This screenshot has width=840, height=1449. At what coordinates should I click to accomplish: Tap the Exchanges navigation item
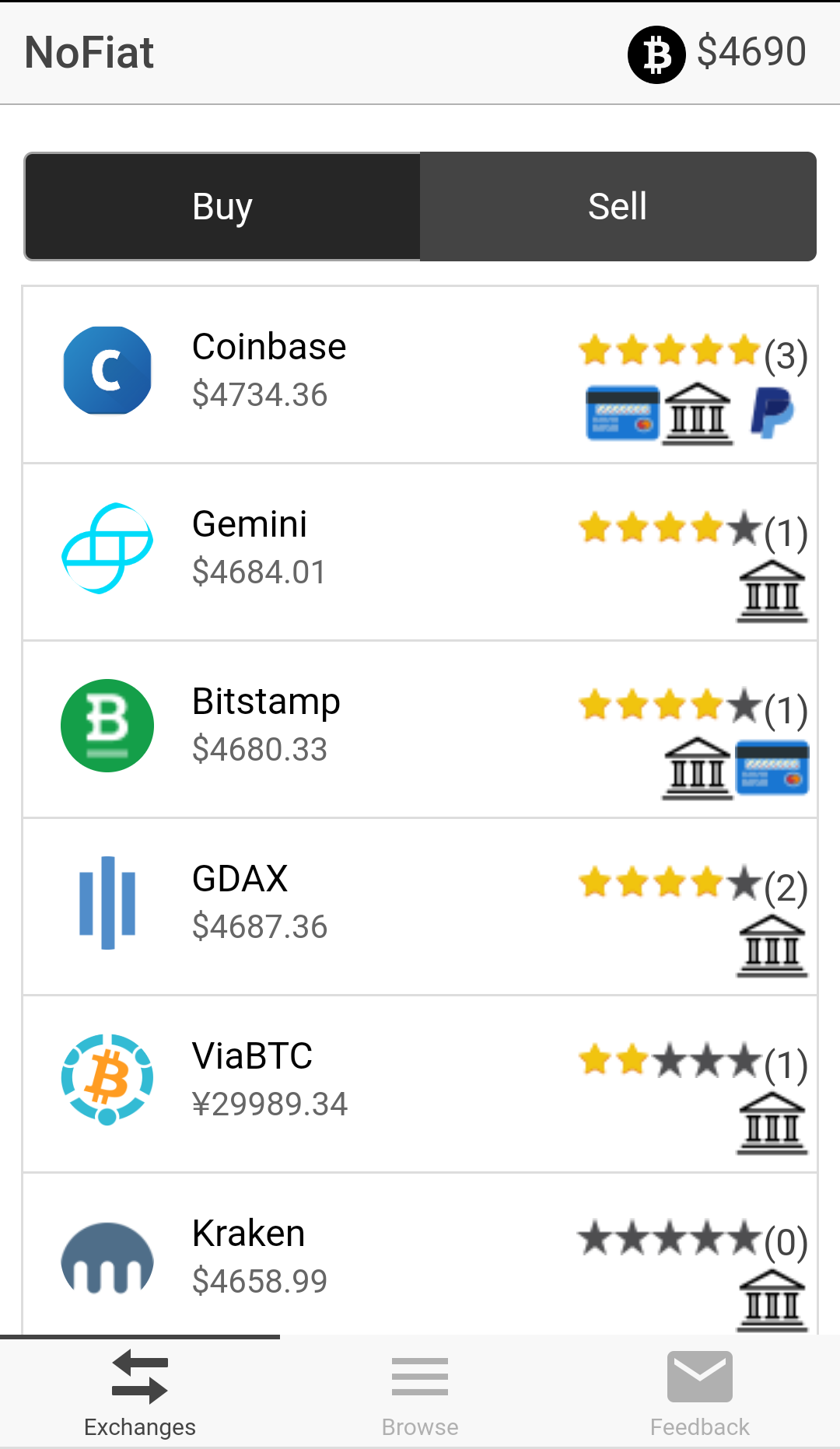pos(140,1392)
